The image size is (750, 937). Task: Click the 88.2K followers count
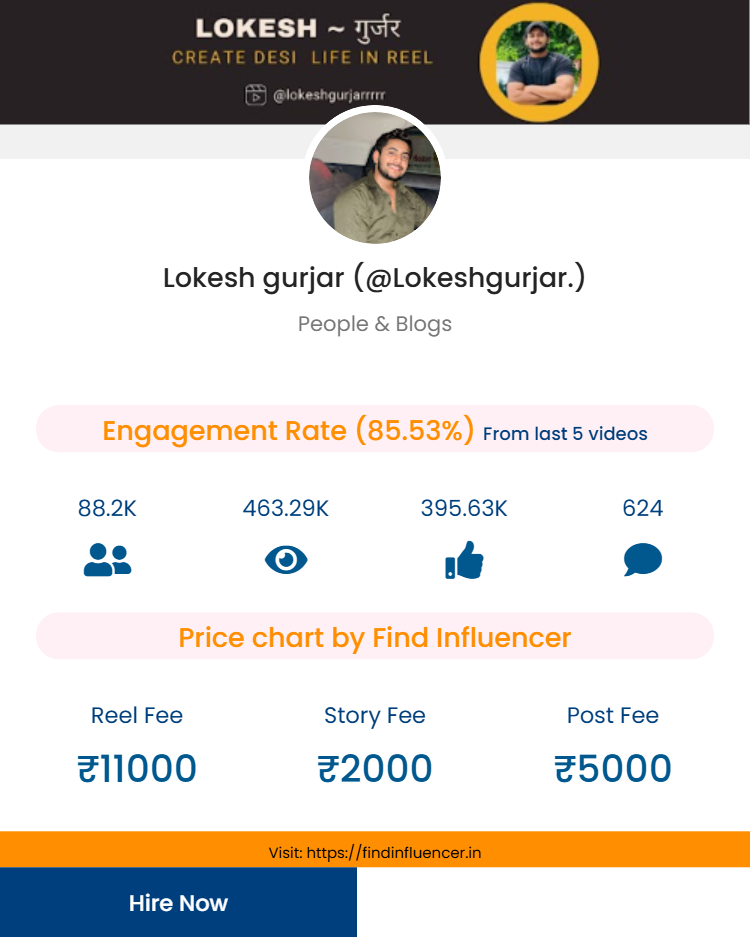click(108, 508)
